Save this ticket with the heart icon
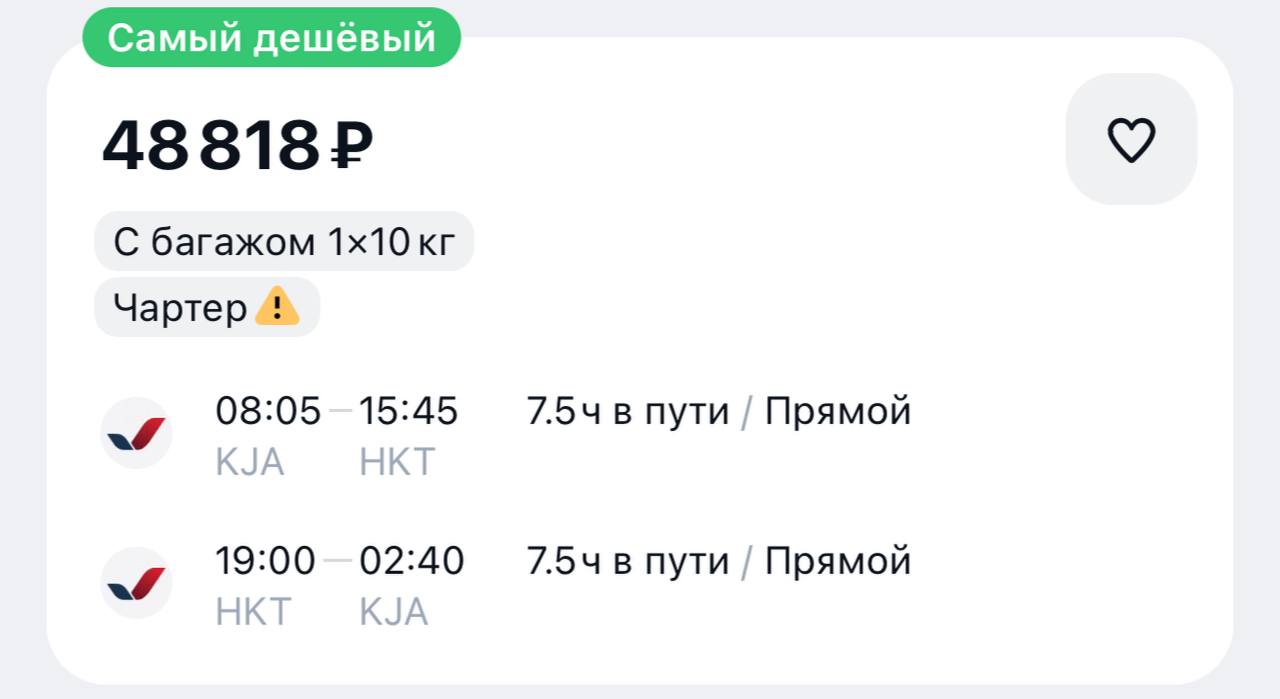This screenshot has width=1280, height=699. (1131, 140)
